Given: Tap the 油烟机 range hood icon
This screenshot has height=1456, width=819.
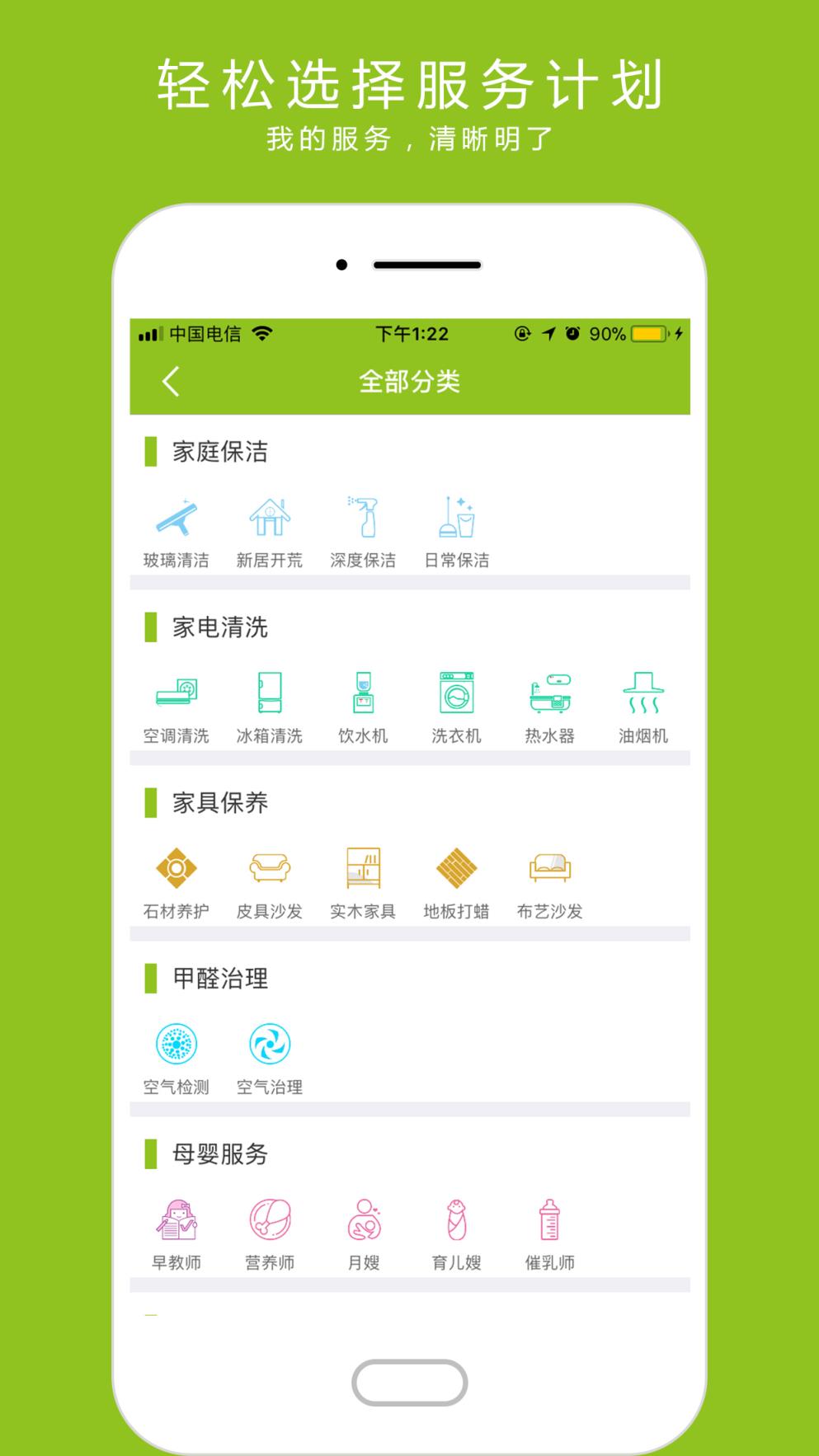Looking at the screenshot, I should click(x=644, y=697).
